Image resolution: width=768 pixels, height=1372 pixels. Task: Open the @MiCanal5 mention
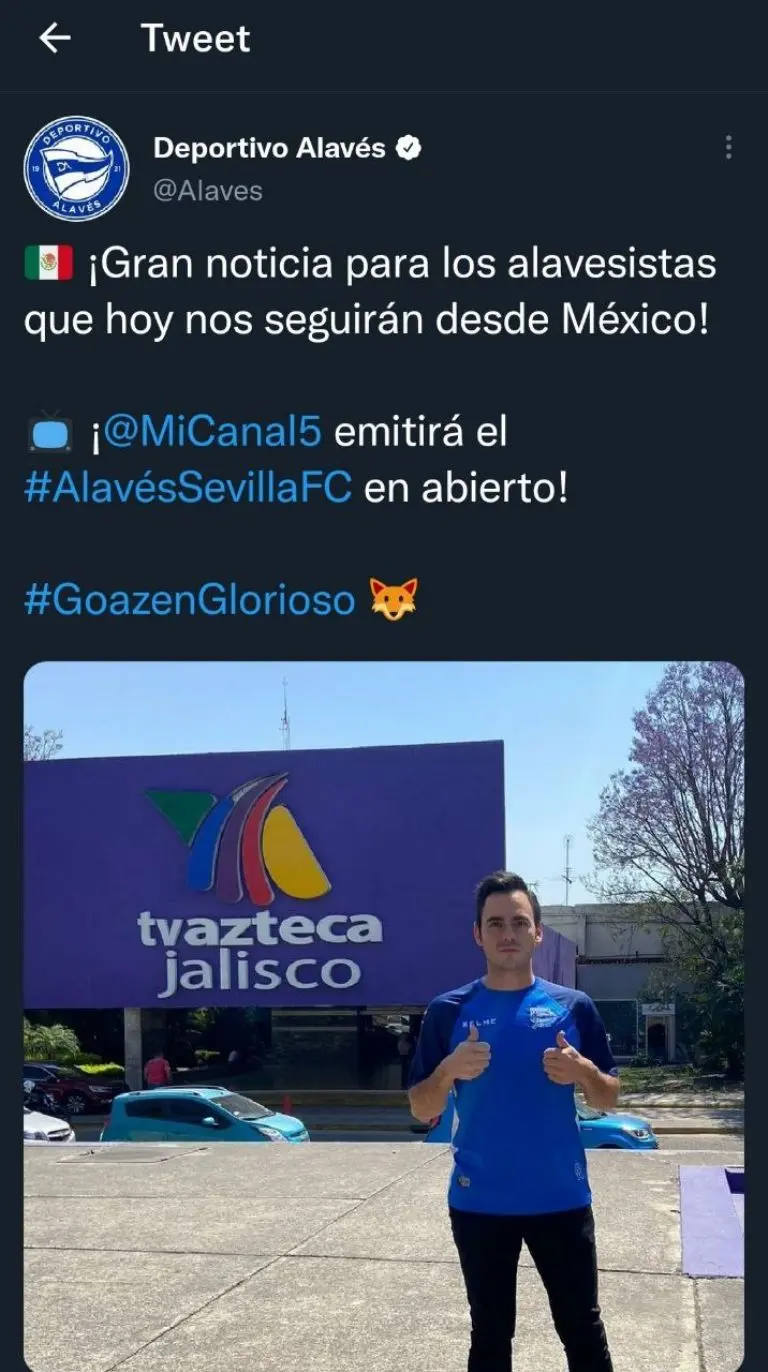coord(212,433)
